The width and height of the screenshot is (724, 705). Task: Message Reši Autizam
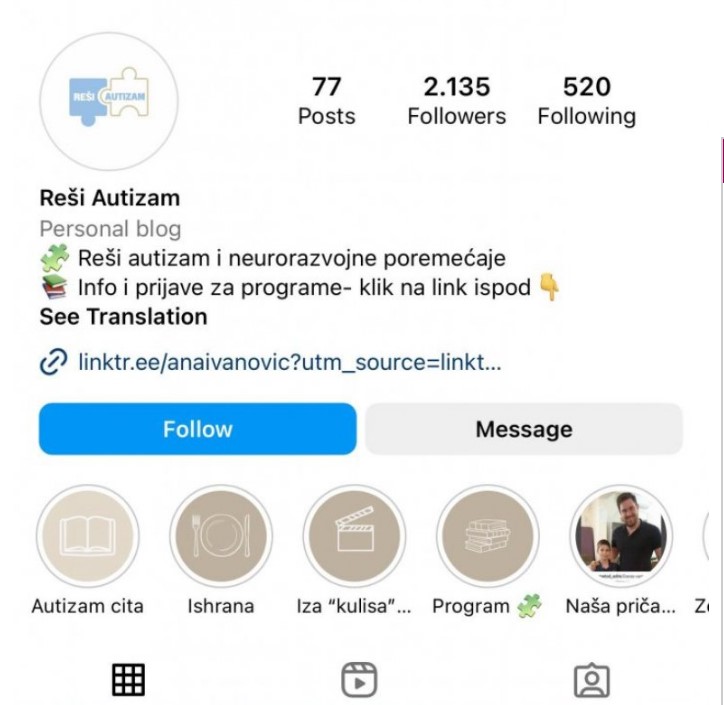click(523, 429)
